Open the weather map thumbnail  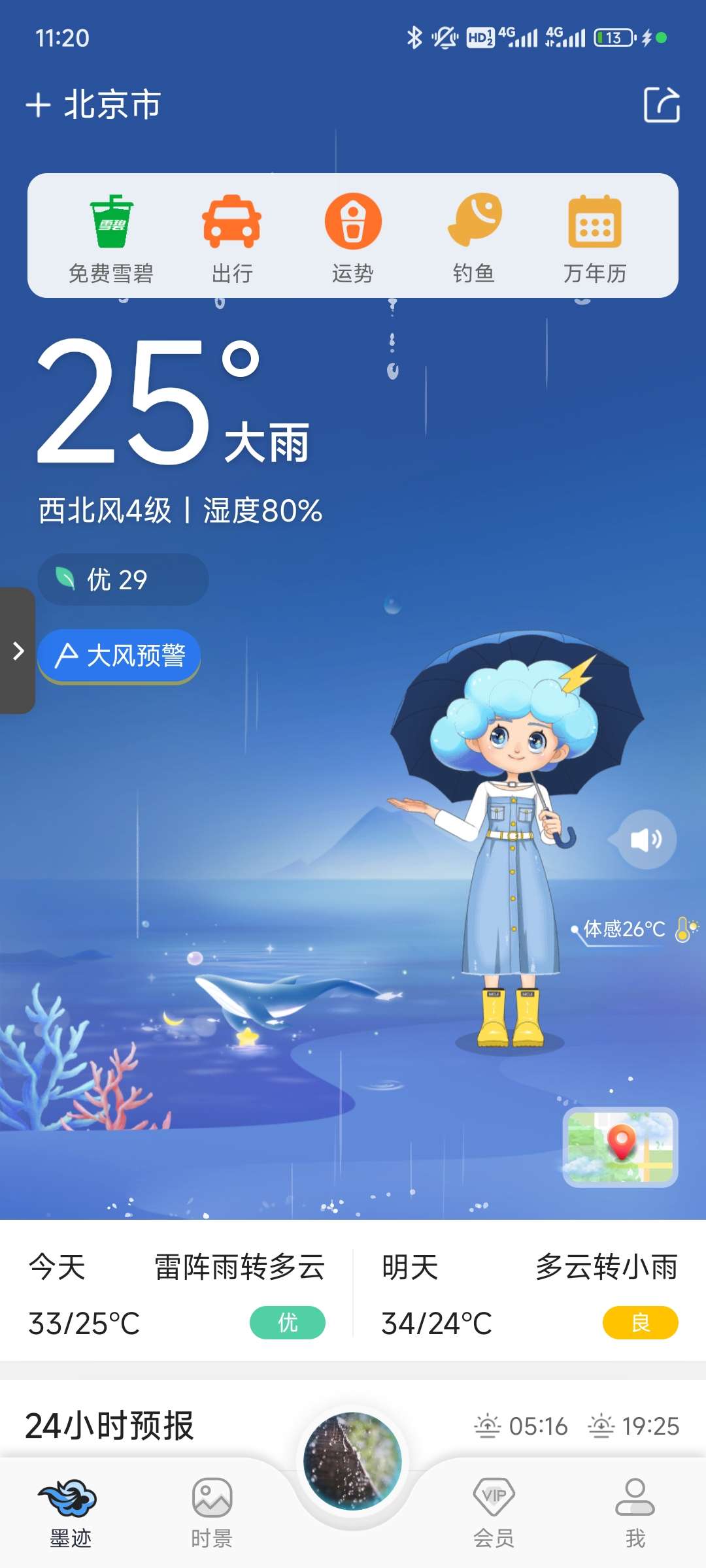[x=620, y=1147]
